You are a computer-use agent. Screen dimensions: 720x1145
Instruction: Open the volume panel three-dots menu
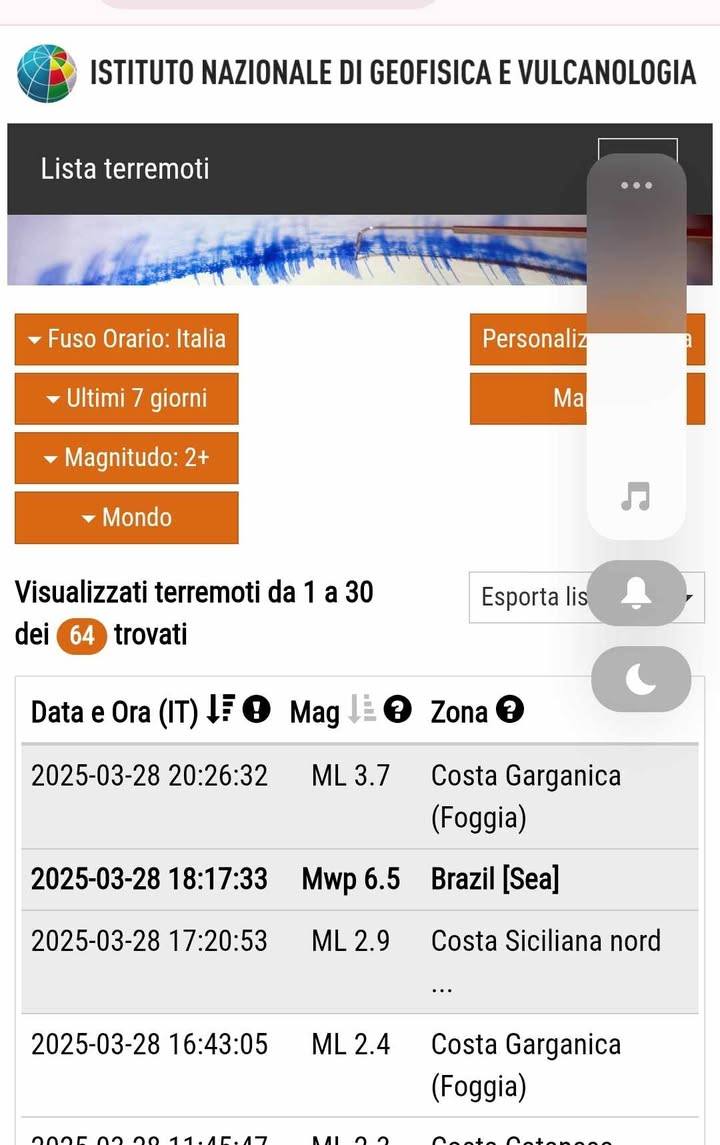(x=636, y=185)
